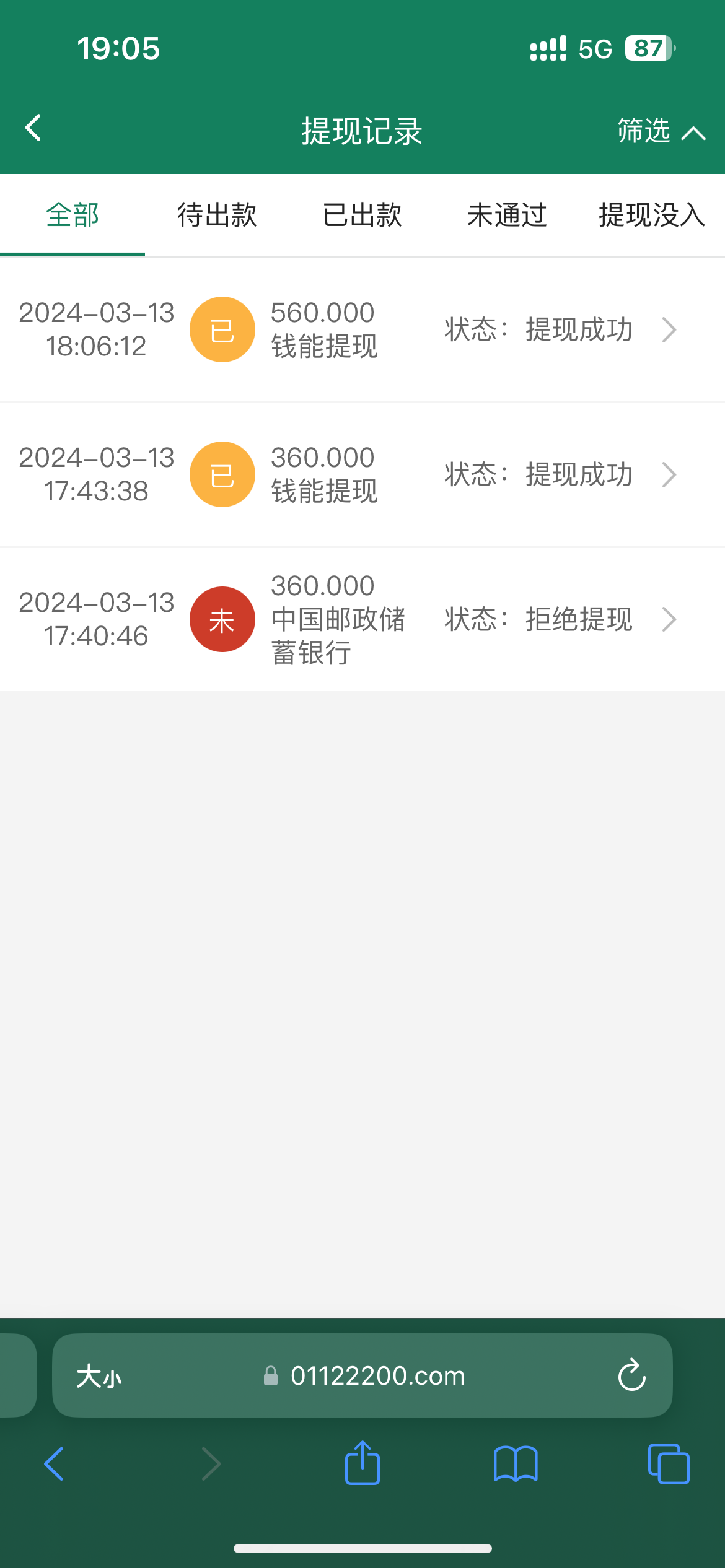Viewport: 725px width, 1568px height.
Task: Tap the share icon in the browser toolbar
Action: pos(362,1464)
